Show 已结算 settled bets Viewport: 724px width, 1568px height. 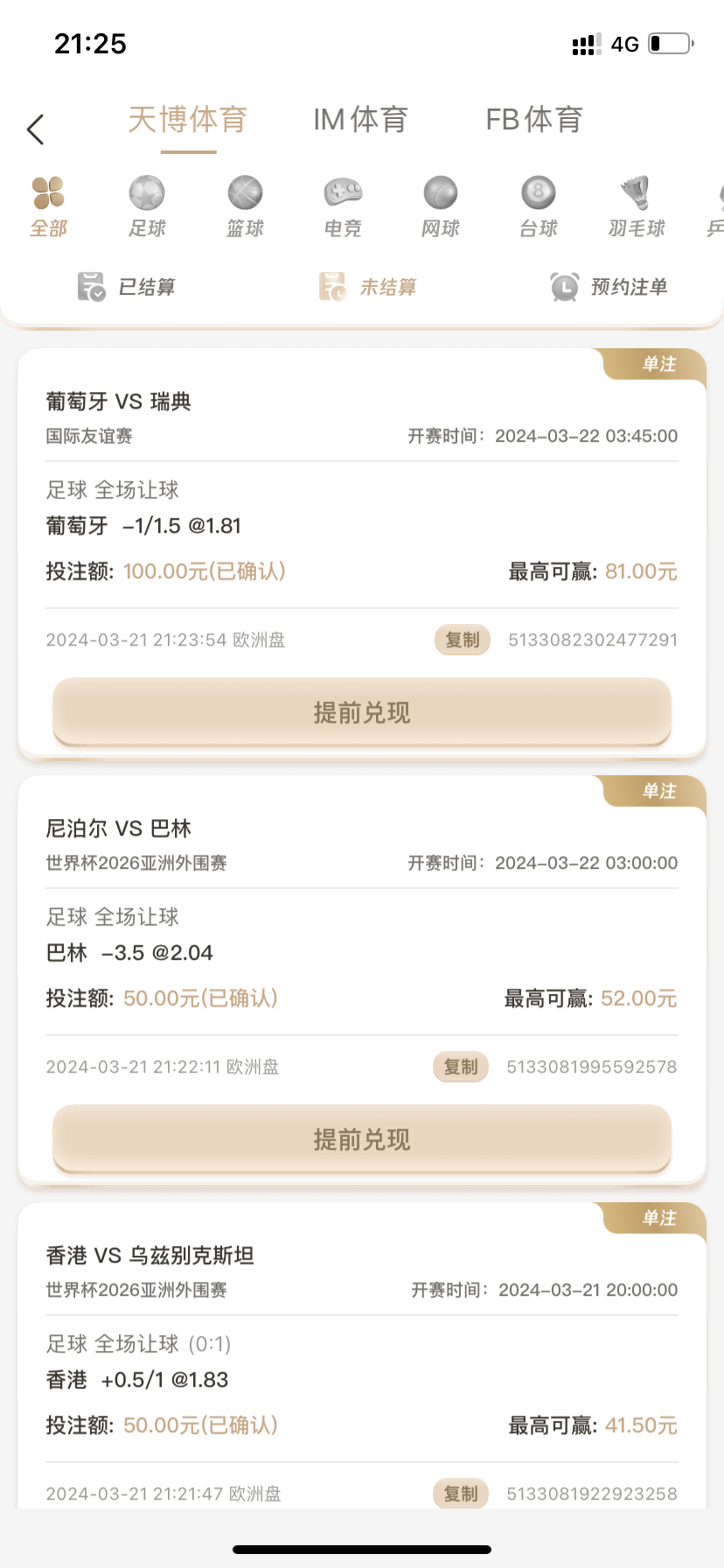click(127, 287)
